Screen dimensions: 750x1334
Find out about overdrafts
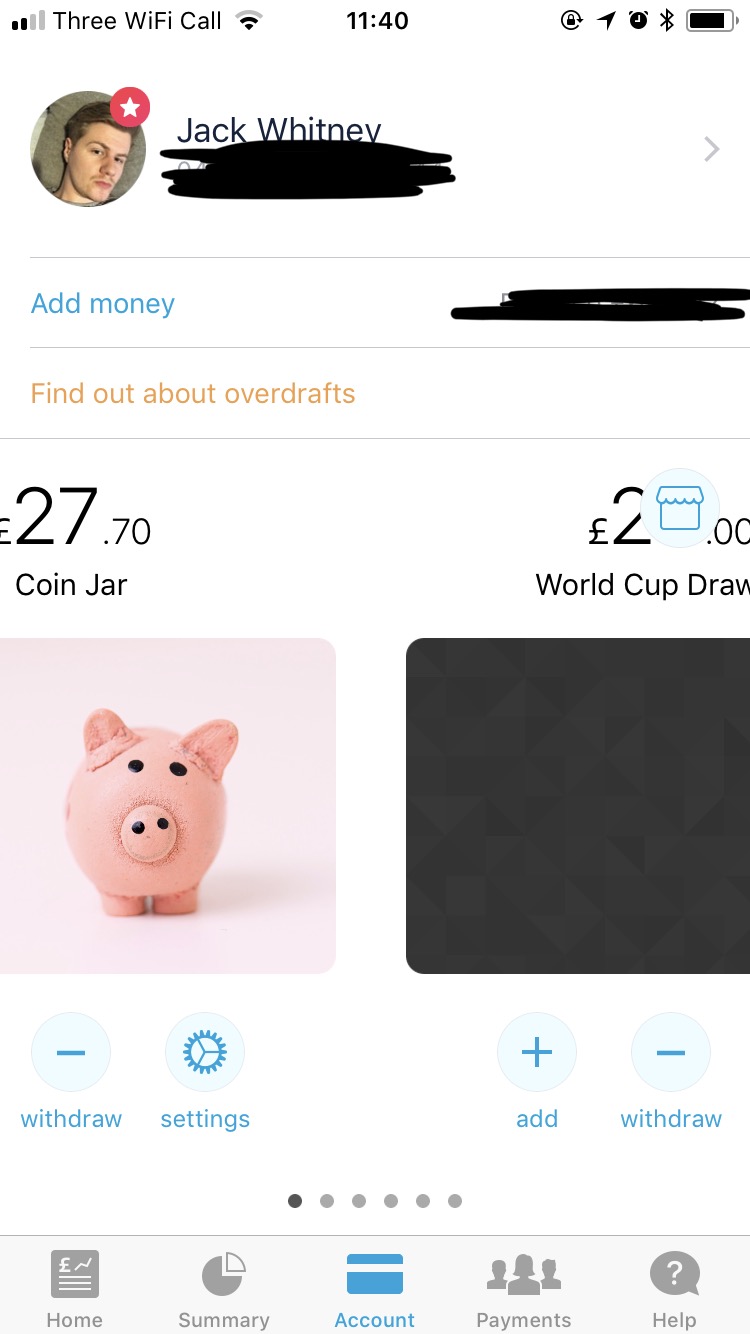click(x=193, y=394)
